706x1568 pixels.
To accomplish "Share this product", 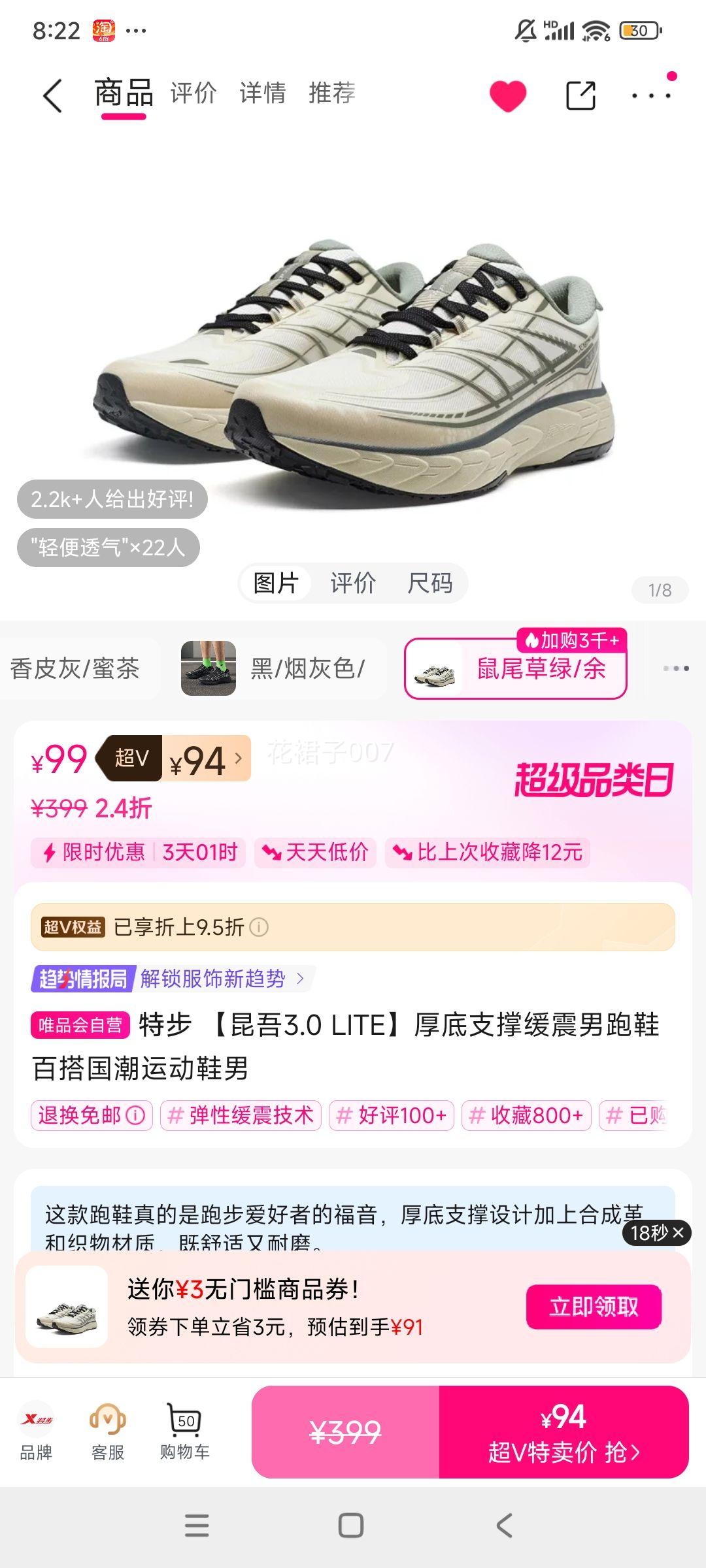I will click(580, 96).
